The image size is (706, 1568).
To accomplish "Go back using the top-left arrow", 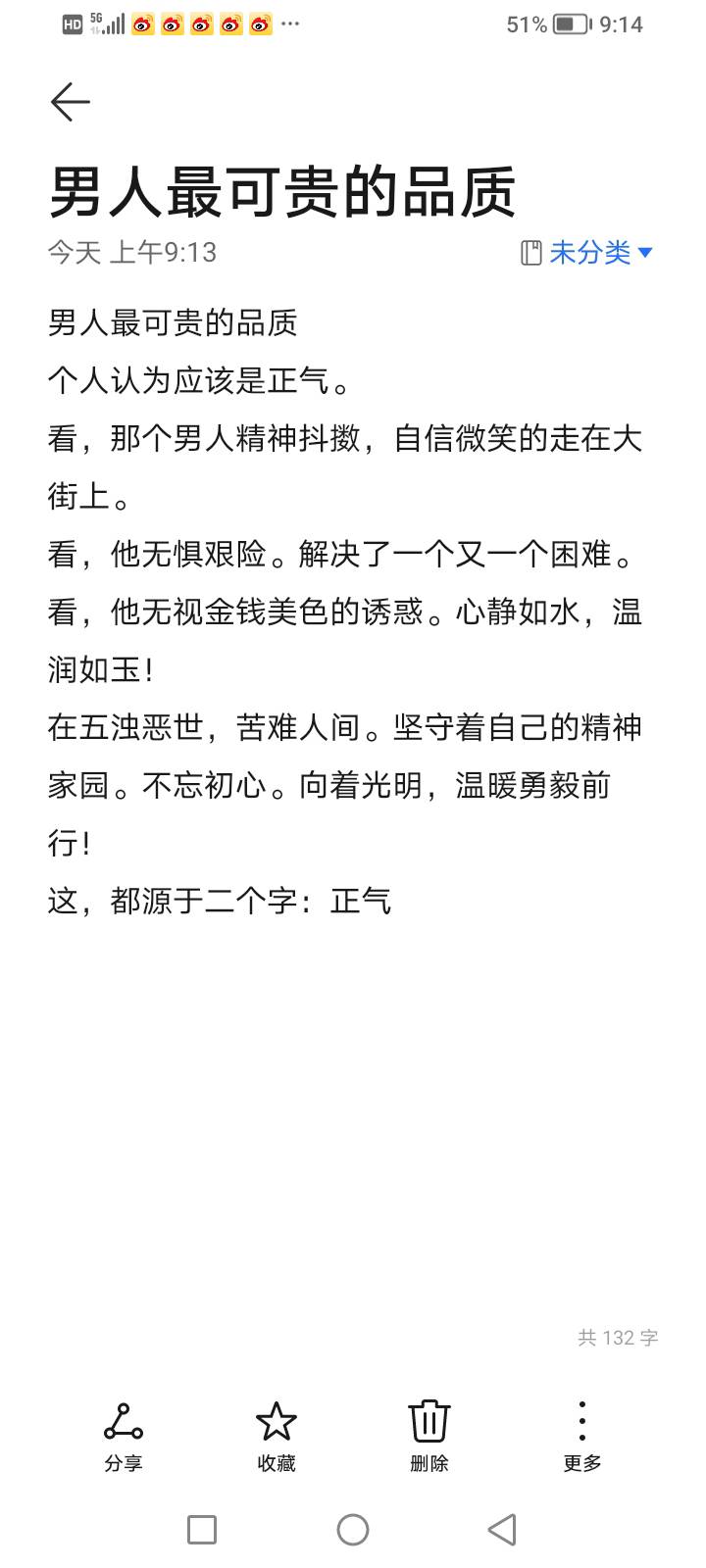I will [x=71, y=102].
